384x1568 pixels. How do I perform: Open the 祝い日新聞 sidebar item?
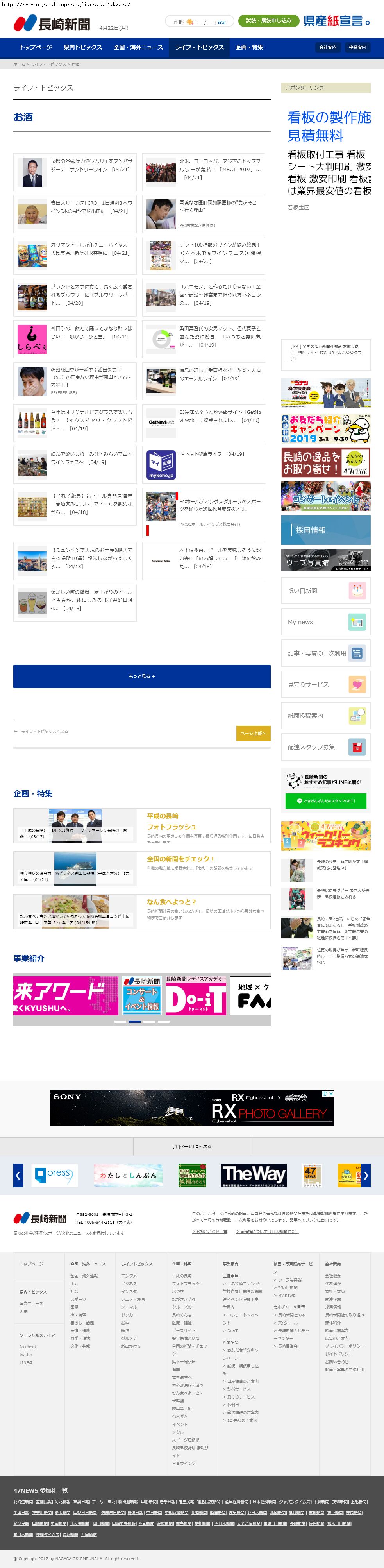[325, 591]
